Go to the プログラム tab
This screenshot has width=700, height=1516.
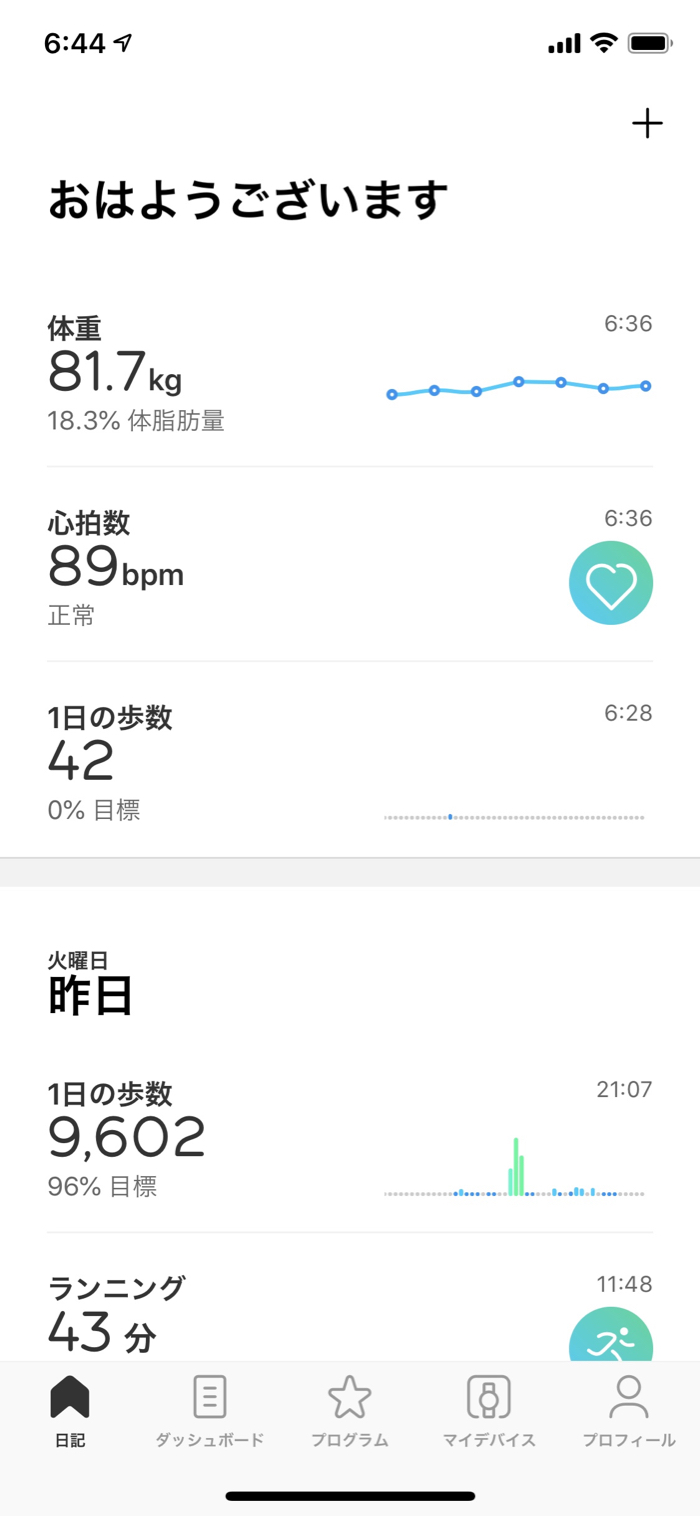(x=350, y=1410)
